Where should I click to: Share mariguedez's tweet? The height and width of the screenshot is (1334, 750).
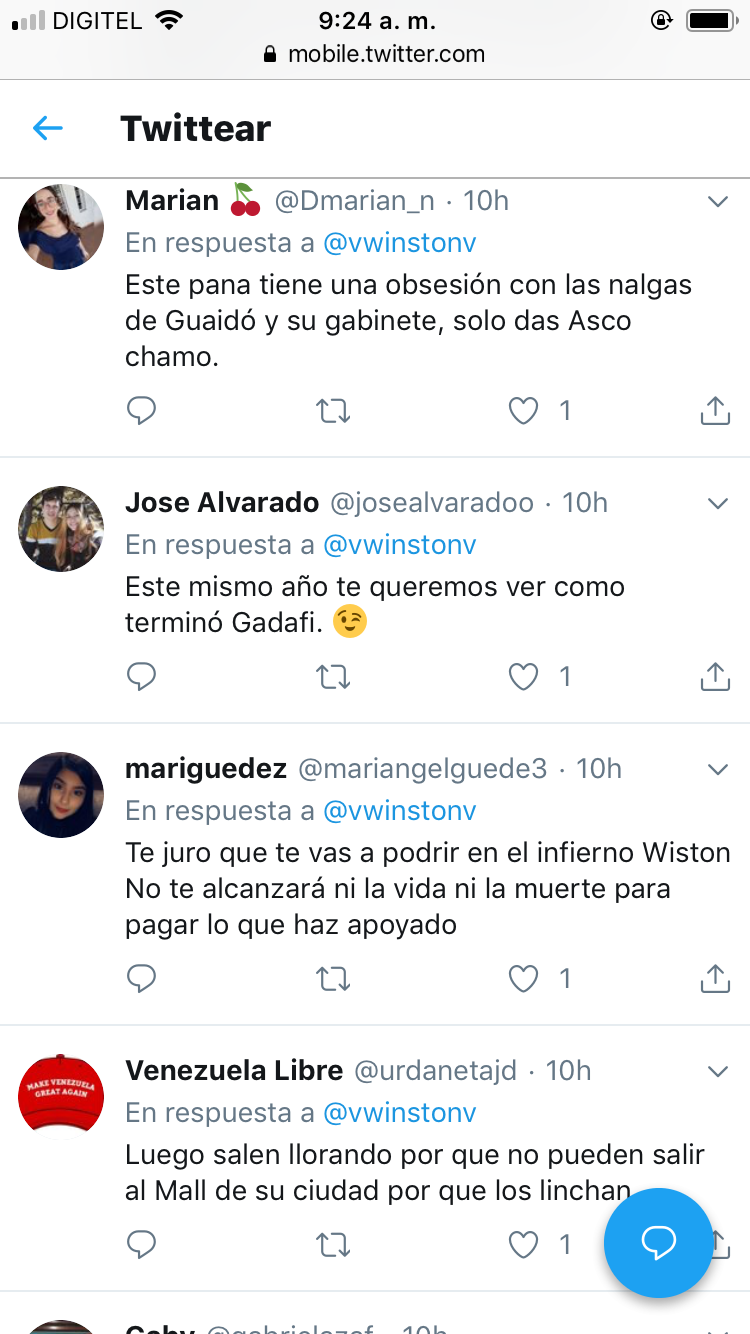click(x=715, y=978)
